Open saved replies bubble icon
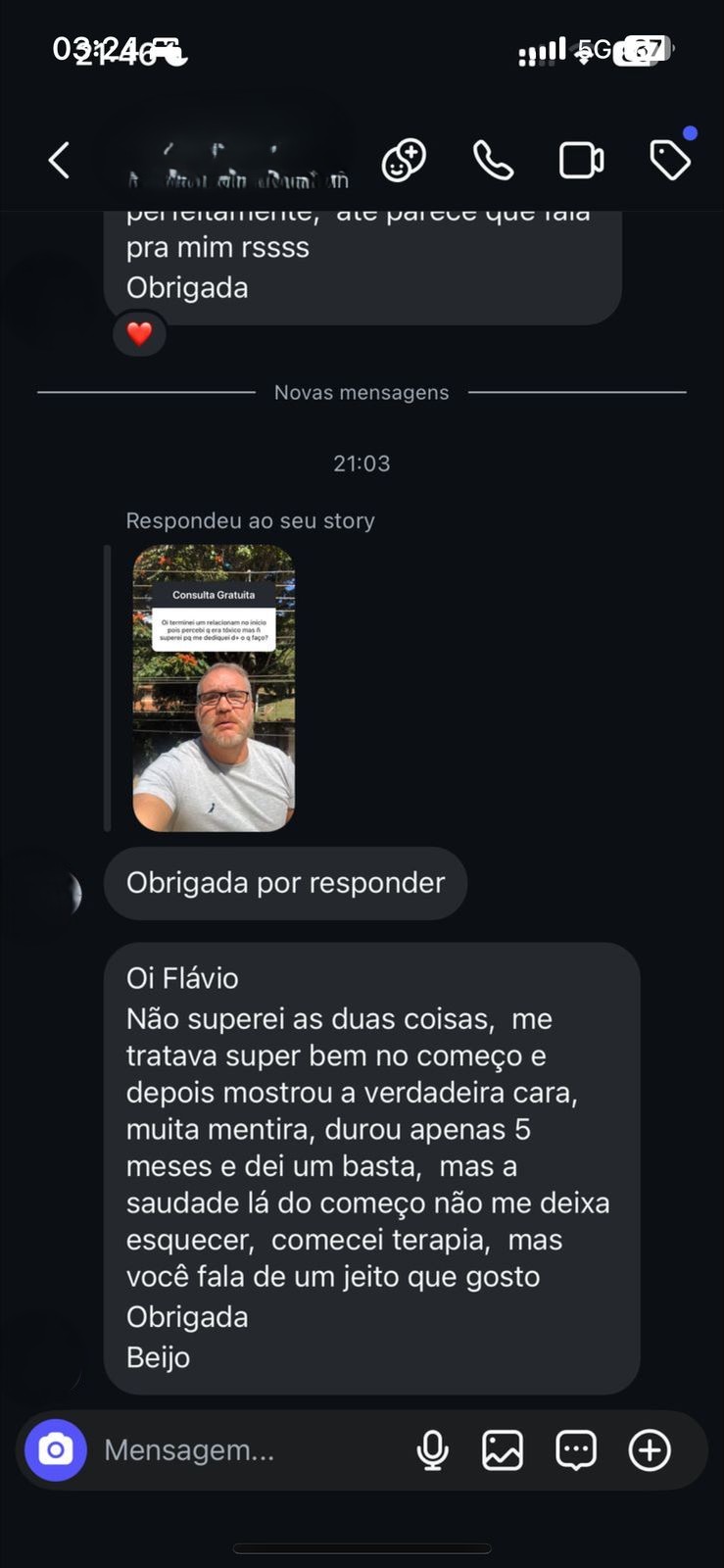 [x=576, y=1449]
